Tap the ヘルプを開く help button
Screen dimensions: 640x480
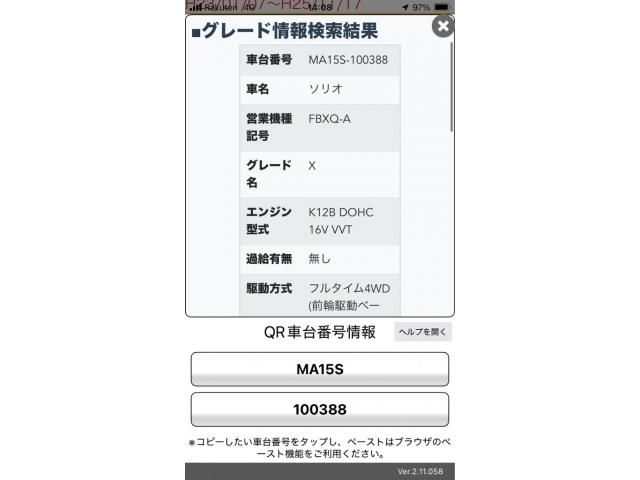click(x=422, y=332)
